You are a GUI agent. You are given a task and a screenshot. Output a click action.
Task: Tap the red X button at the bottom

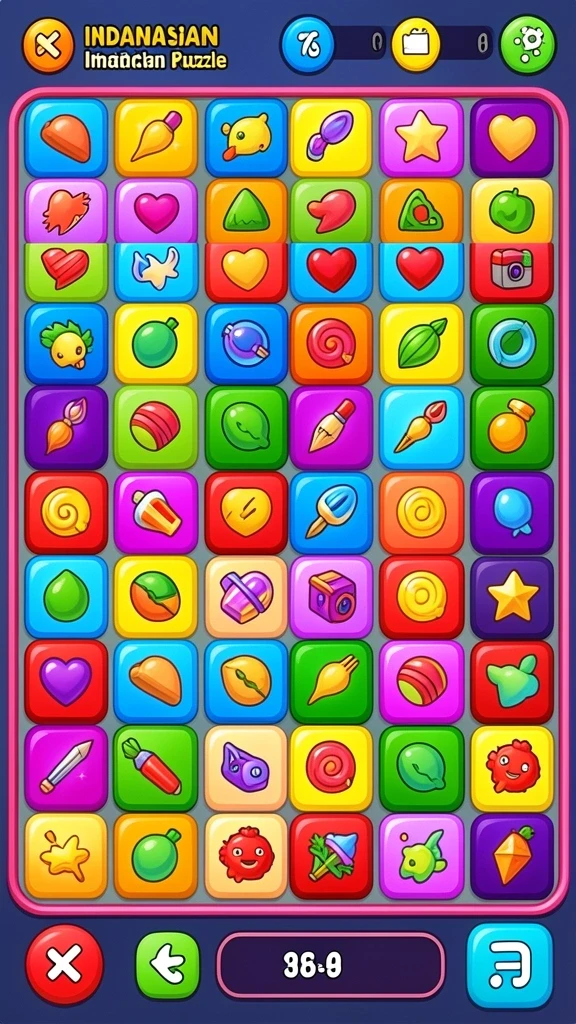(x=64, y=964)
